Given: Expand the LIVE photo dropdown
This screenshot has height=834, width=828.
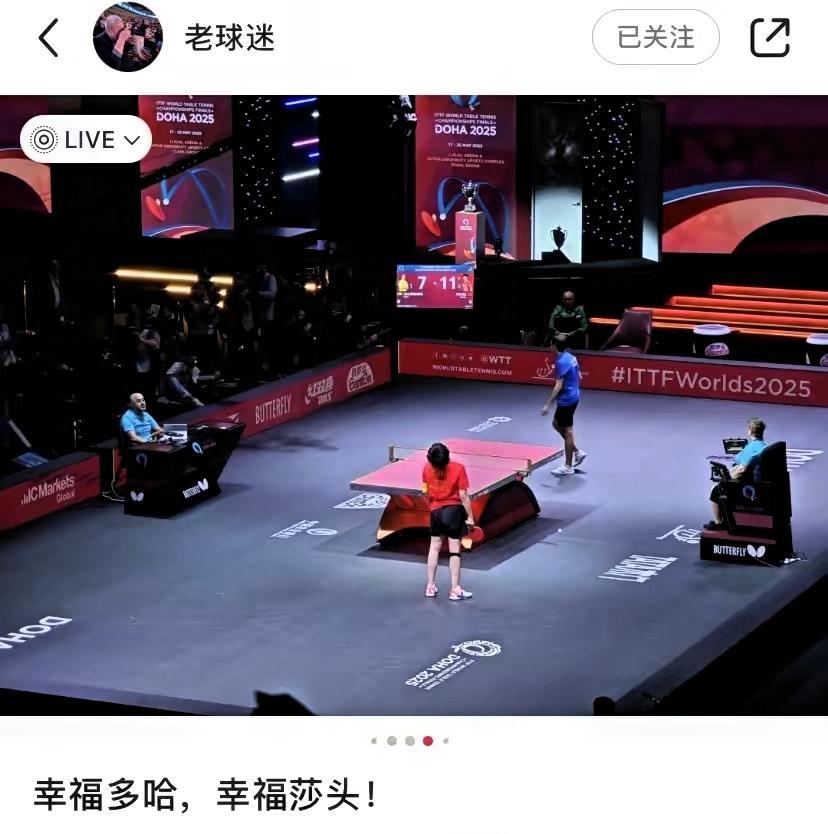Looking at the screenshot, I should [86, 139].
